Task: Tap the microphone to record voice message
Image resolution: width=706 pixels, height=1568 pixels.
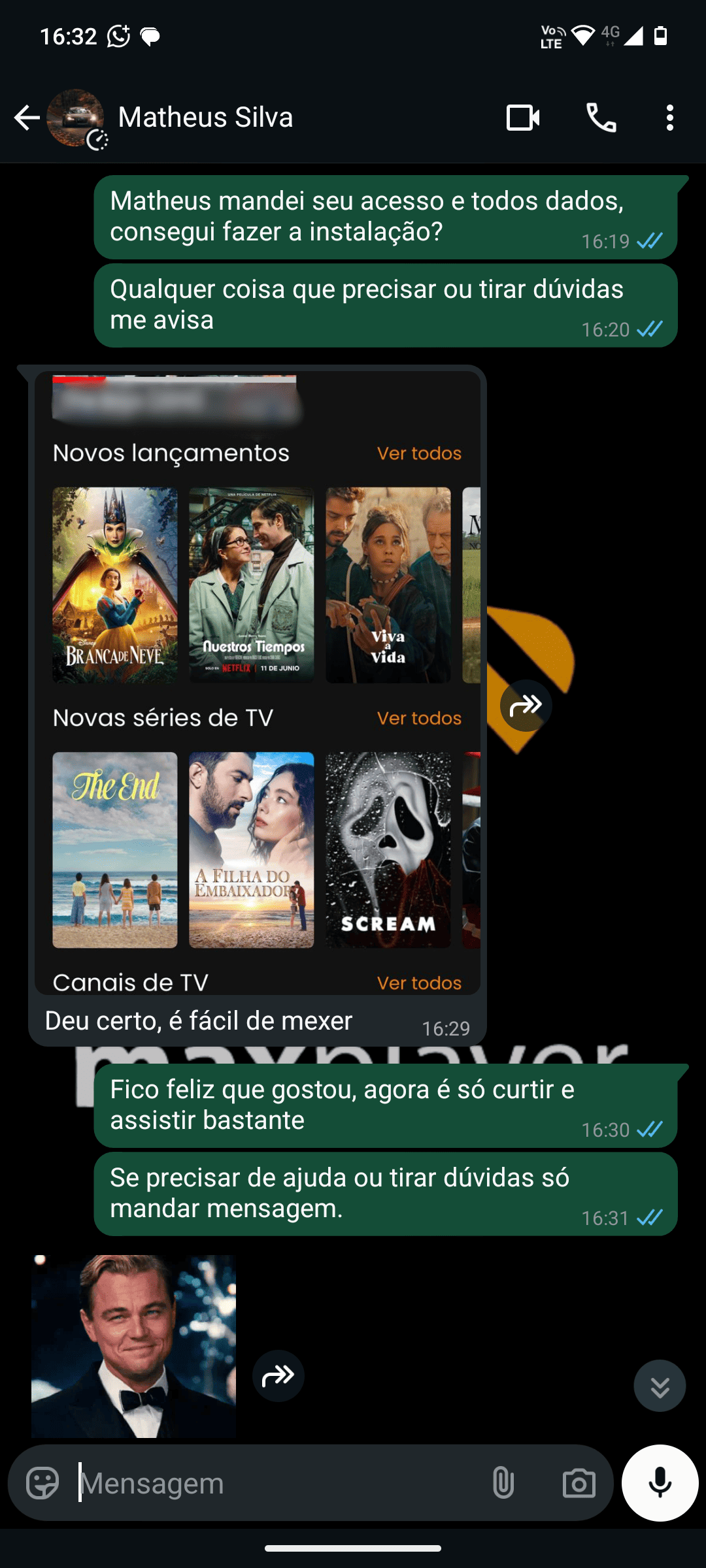Action: click(660, 1483)
